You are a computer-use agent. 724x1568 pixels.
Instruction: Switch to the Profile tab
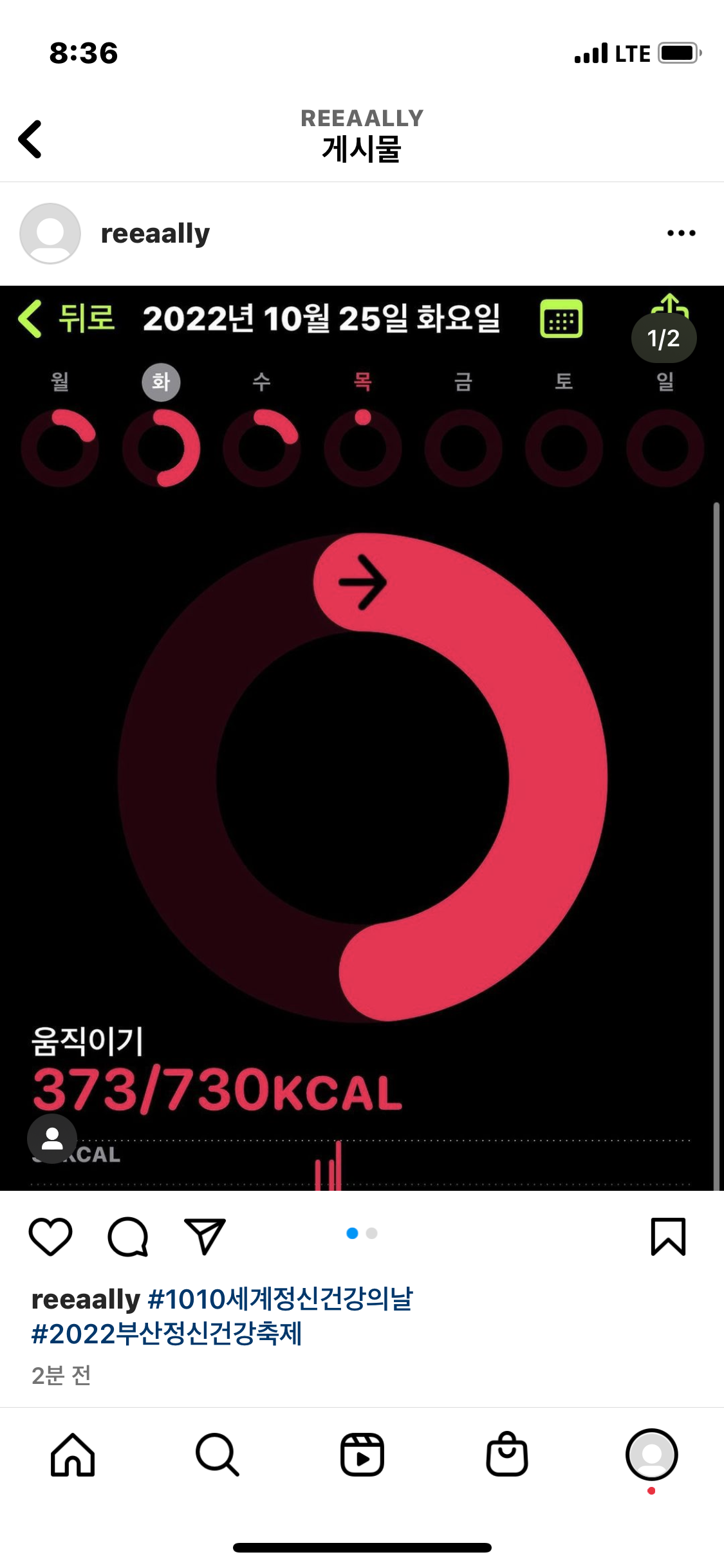pos(651,1455)
